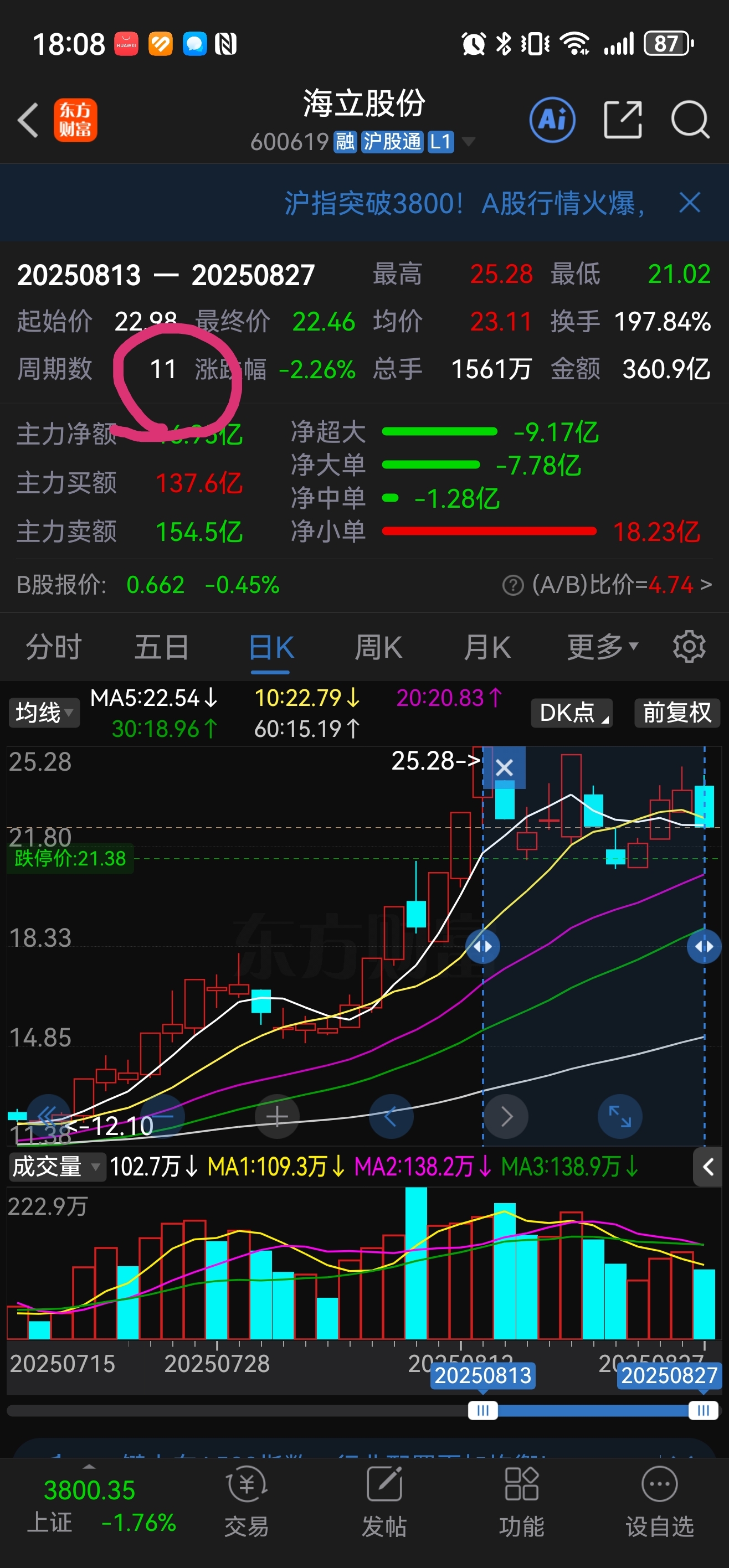Expand the 更多 chart period dropdown
This screenshot has height=1568, width=729.
[602, 647]
